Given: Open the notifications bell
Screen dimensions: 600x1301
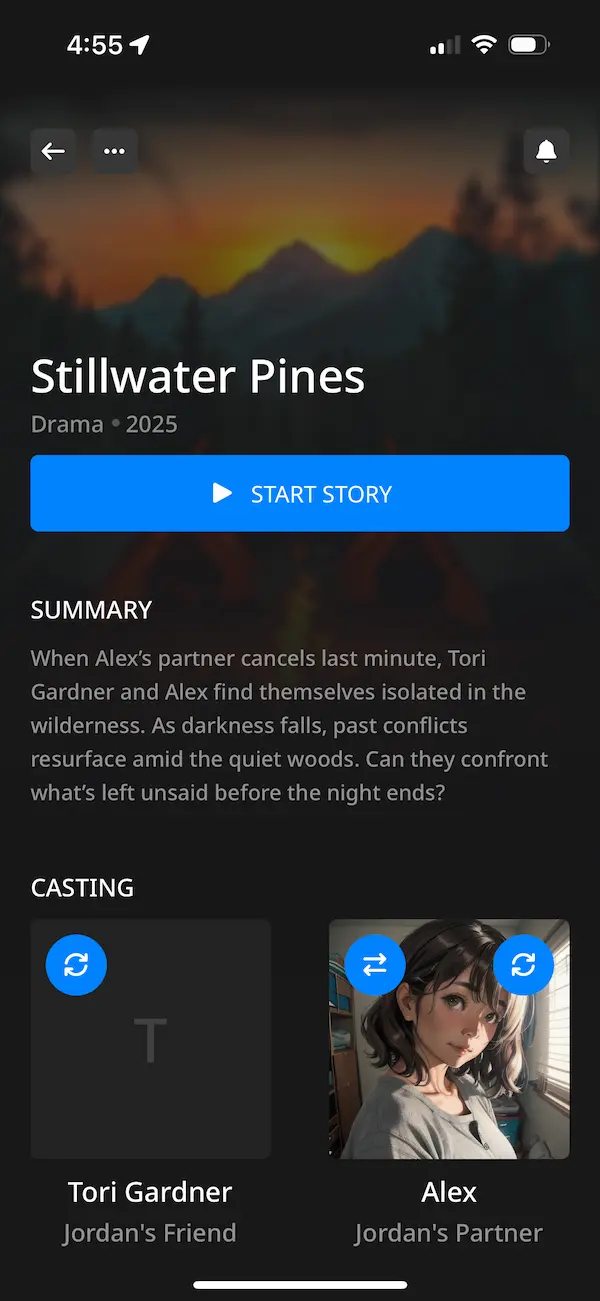Looking at the screenshot, I should [546, 151].
